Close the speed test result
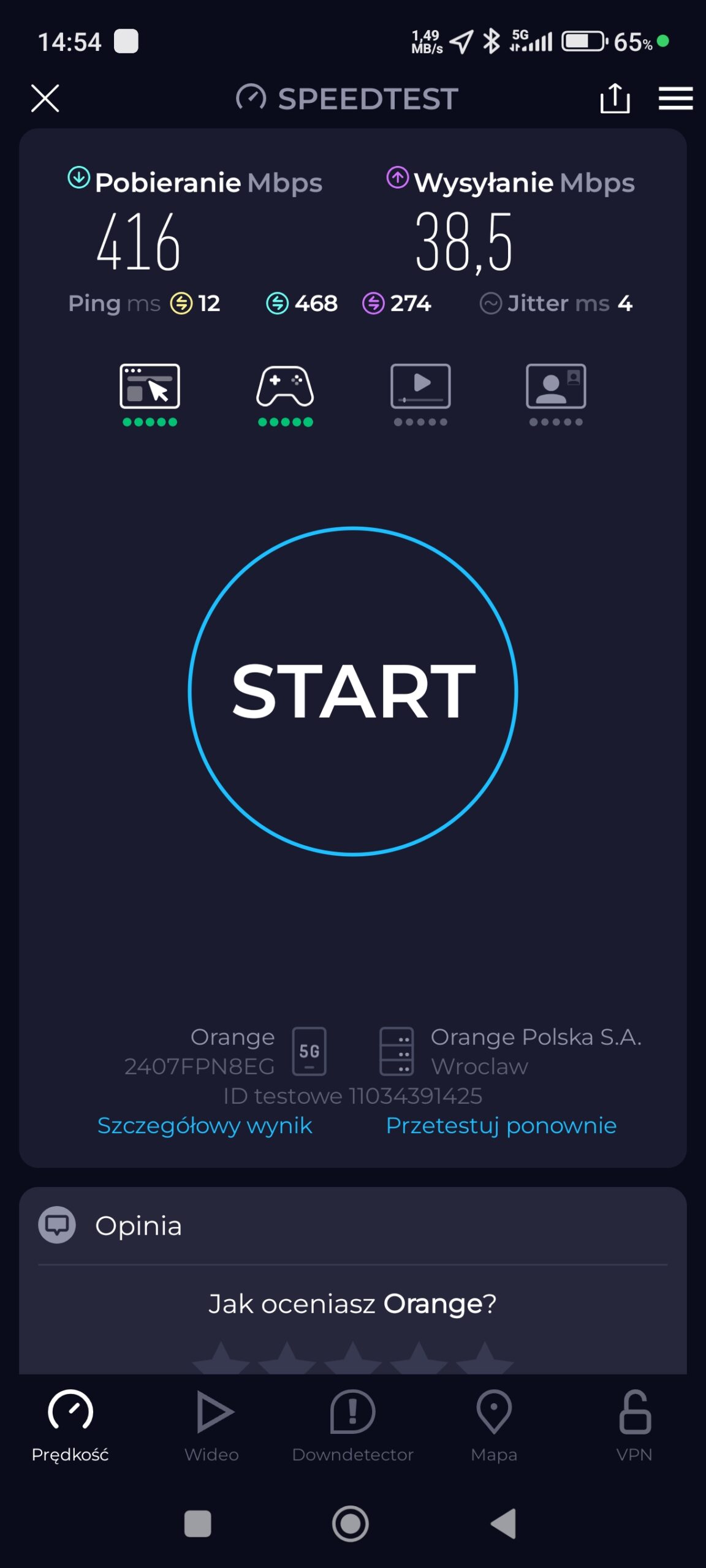706x1568 pixels. coord(45,98)
